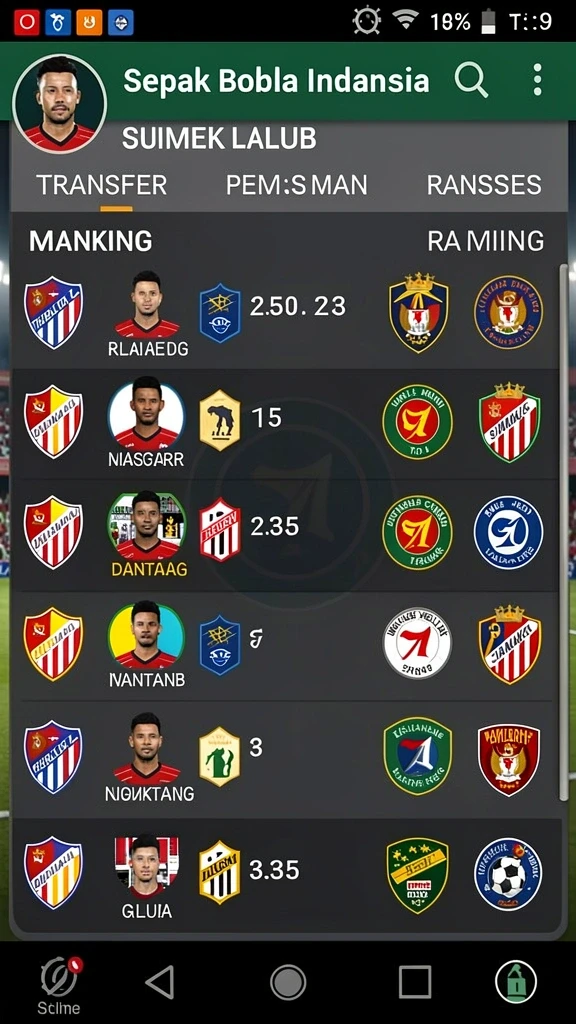
Task: Switch to the PEM:SMAN tab
Action: click(296, 185)
